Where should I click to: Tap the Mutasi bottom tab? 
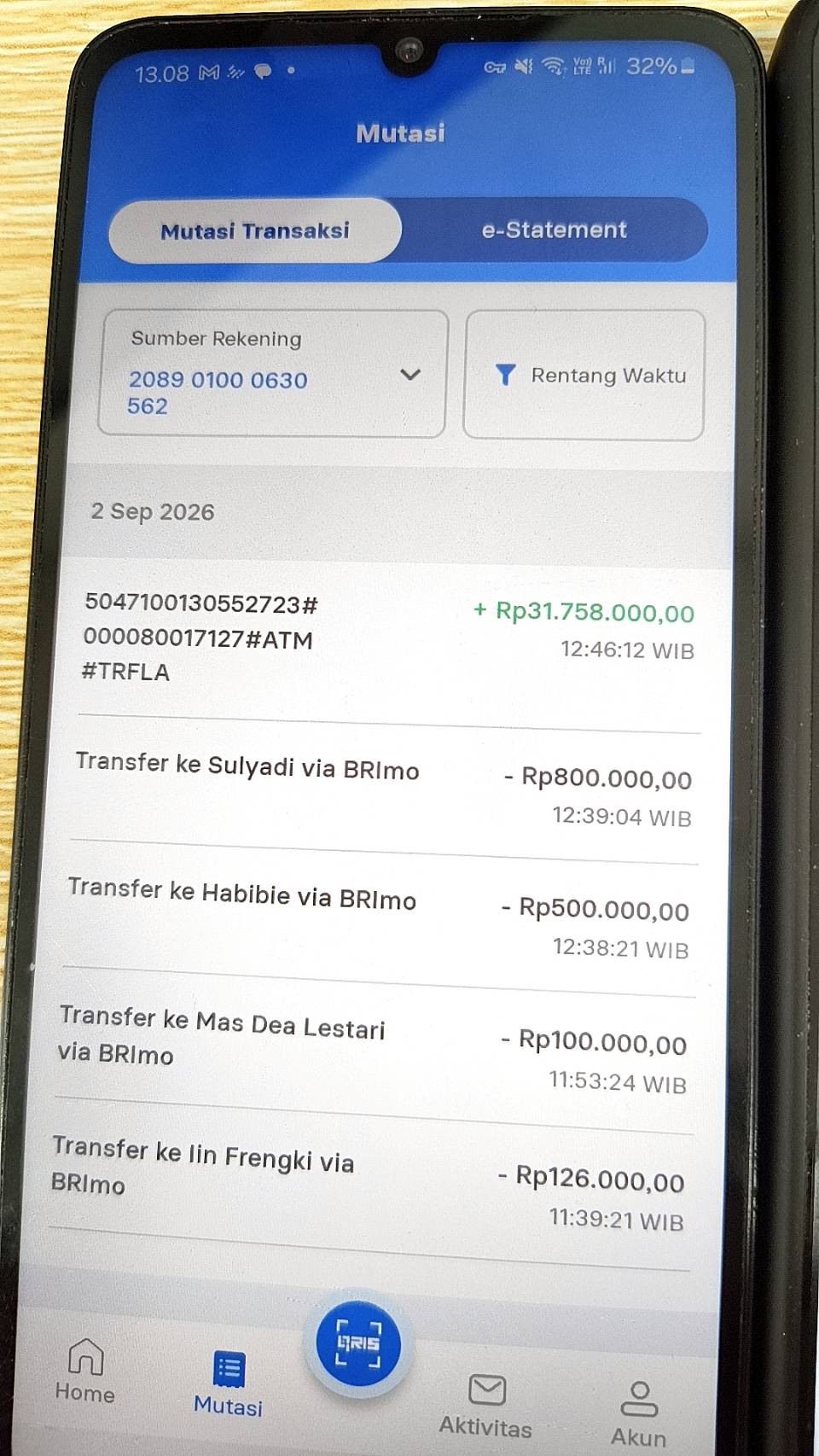click(228, 1384)
